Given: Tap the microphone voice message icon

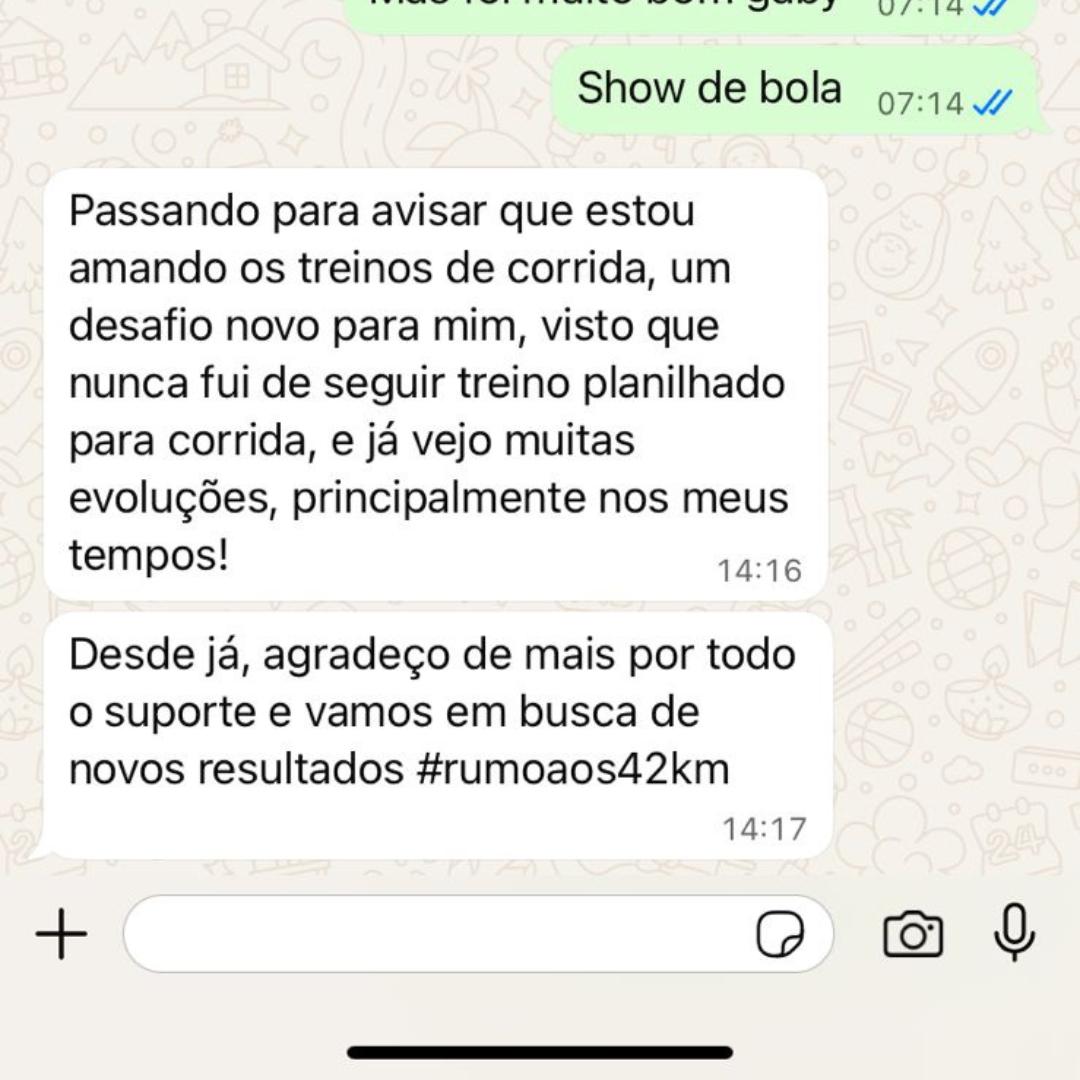Looking at the screenshot, I should [1013, 933].
